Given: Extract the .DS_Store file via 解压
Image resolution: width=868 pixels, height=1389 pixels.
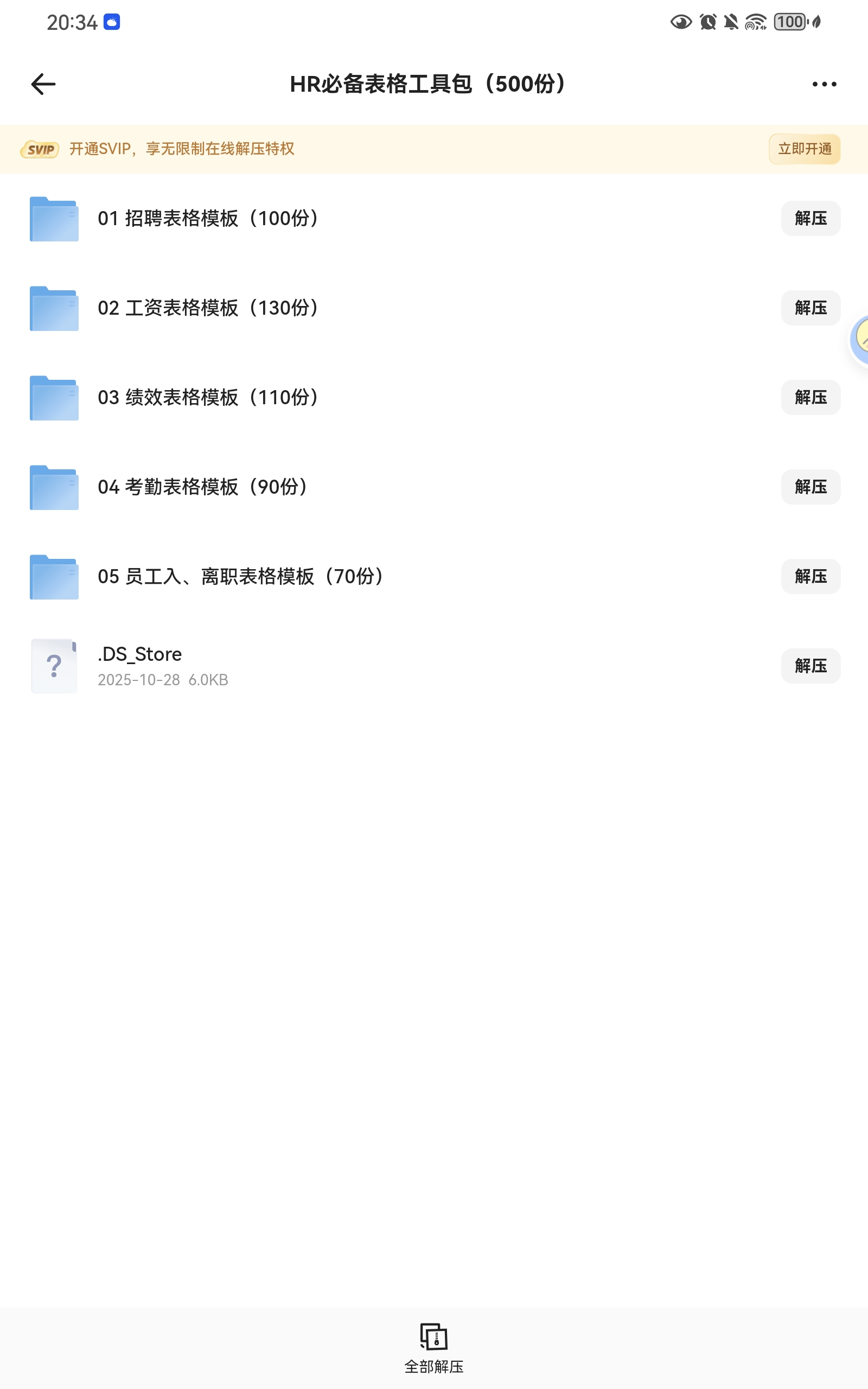Looking at the screenshot, I should 810,666.
